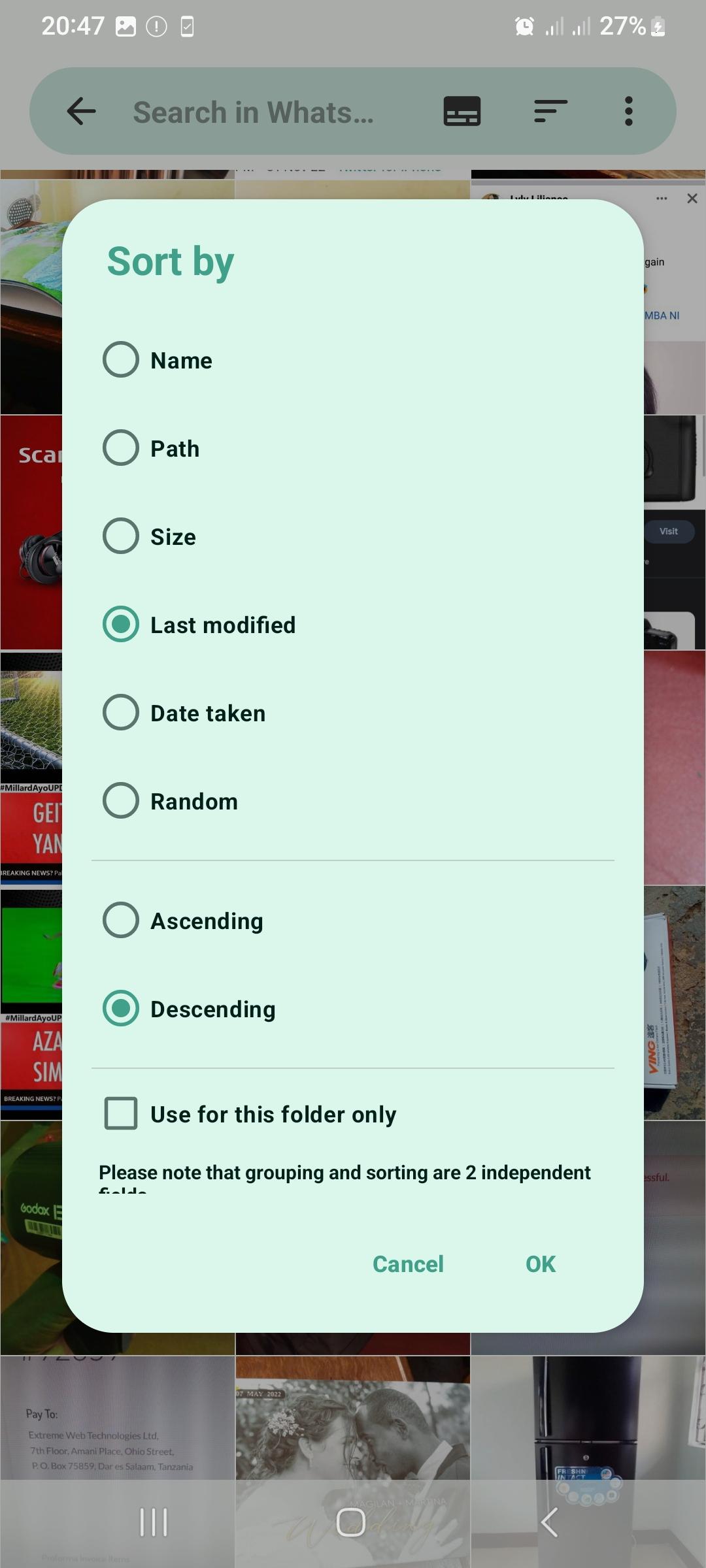Screen dimensions: 706x1568
Task: Select Name as the sort option
Action: pyautogui.click(x=121, y=360)
